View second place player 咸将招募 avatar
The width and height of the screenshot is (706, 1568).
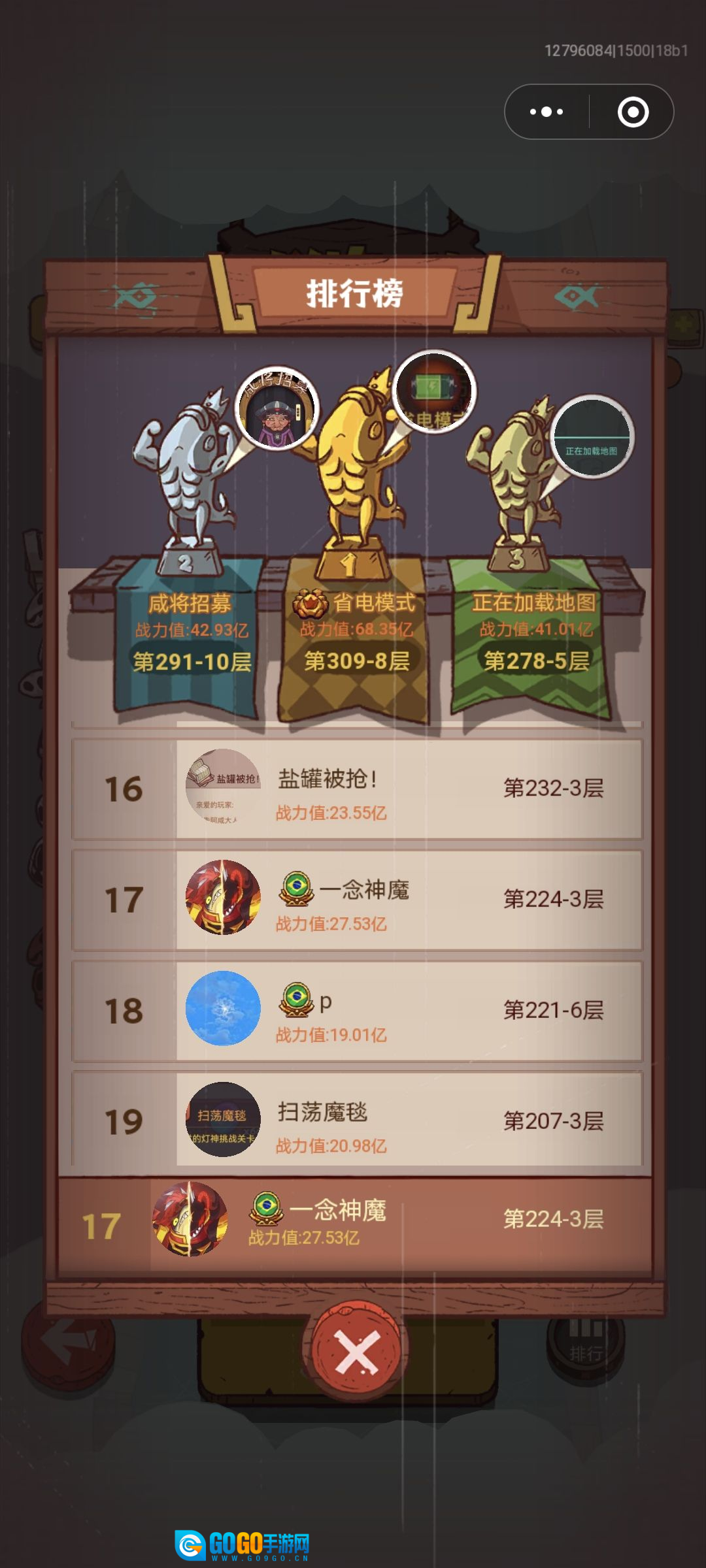277,410
